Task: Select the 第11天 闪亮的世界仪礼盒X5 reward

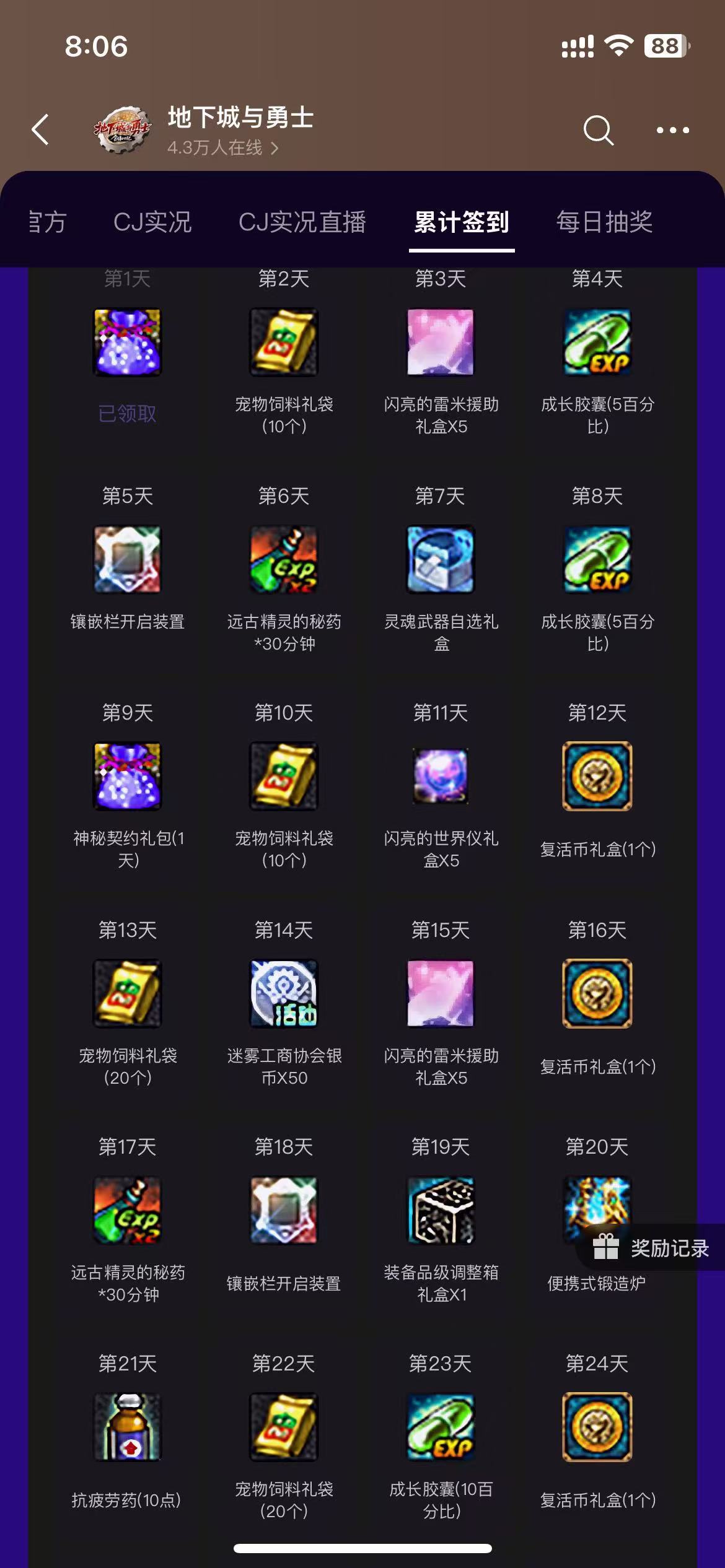Action: pyautogui.click(x=441, y=777)
